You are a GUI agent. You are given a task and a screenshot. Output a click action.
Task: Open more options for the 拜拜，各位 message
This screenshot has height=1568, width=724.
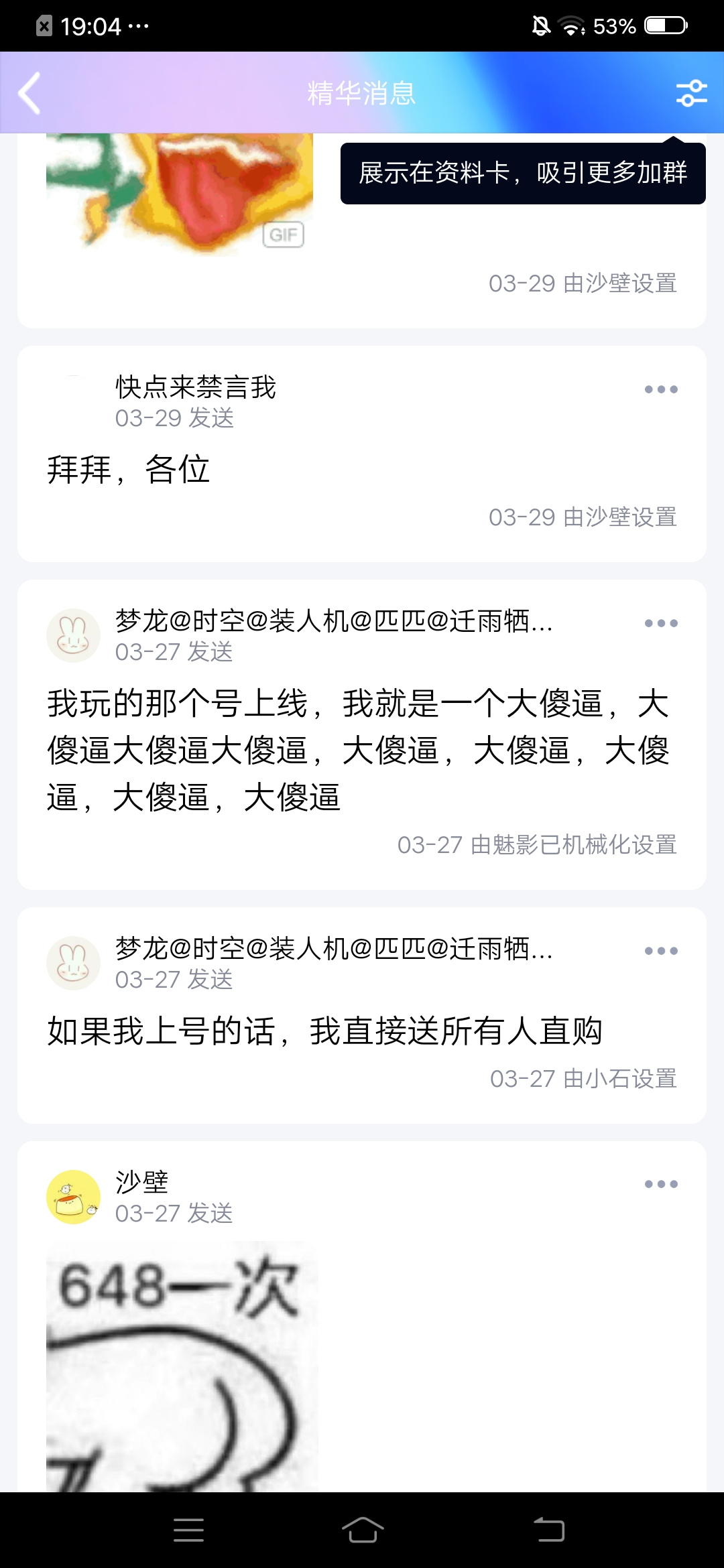(x=661, y=389)
